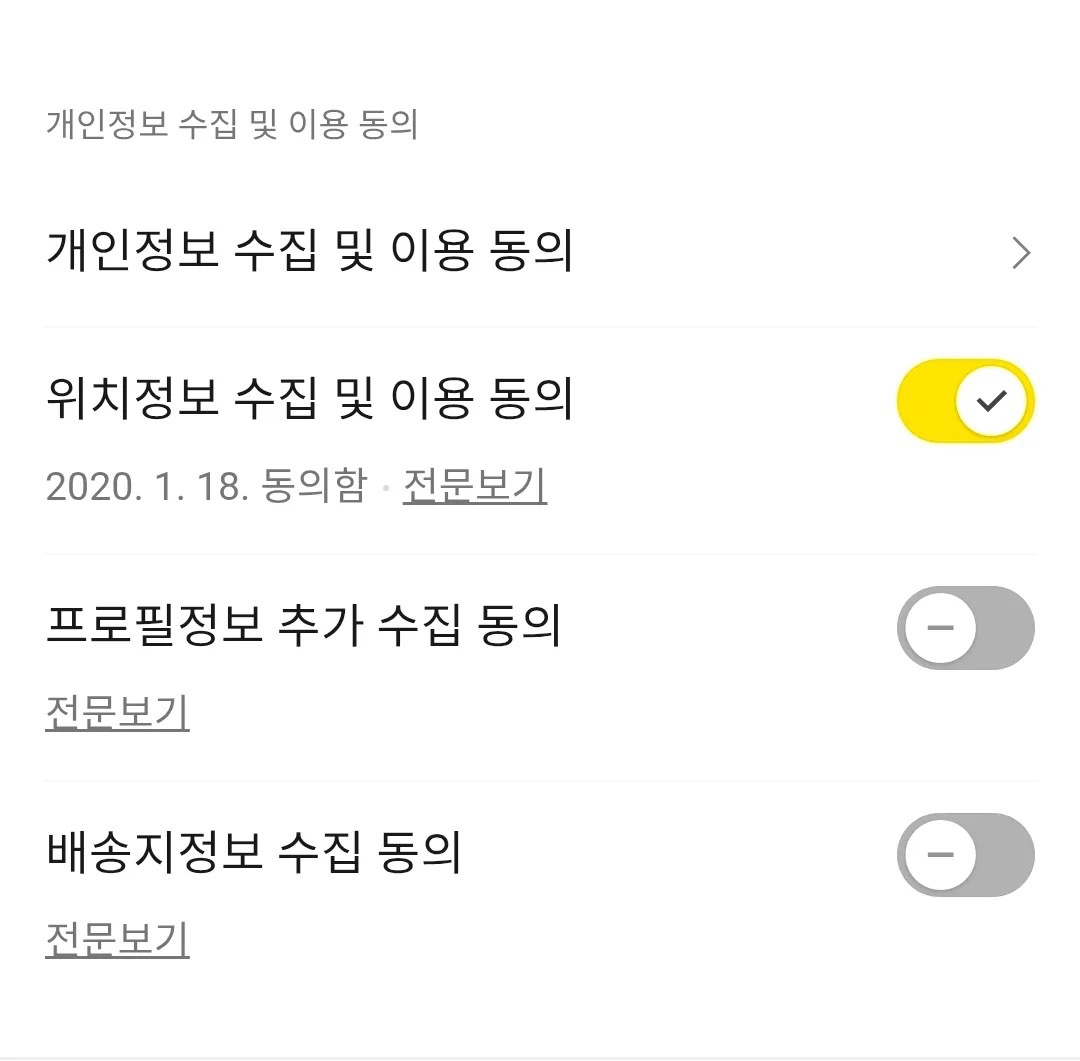The image size is (1080, 1061).
Task: Open the 개인정보 수집 및 이용 동의 row
Action: click(x=540, y=253)
